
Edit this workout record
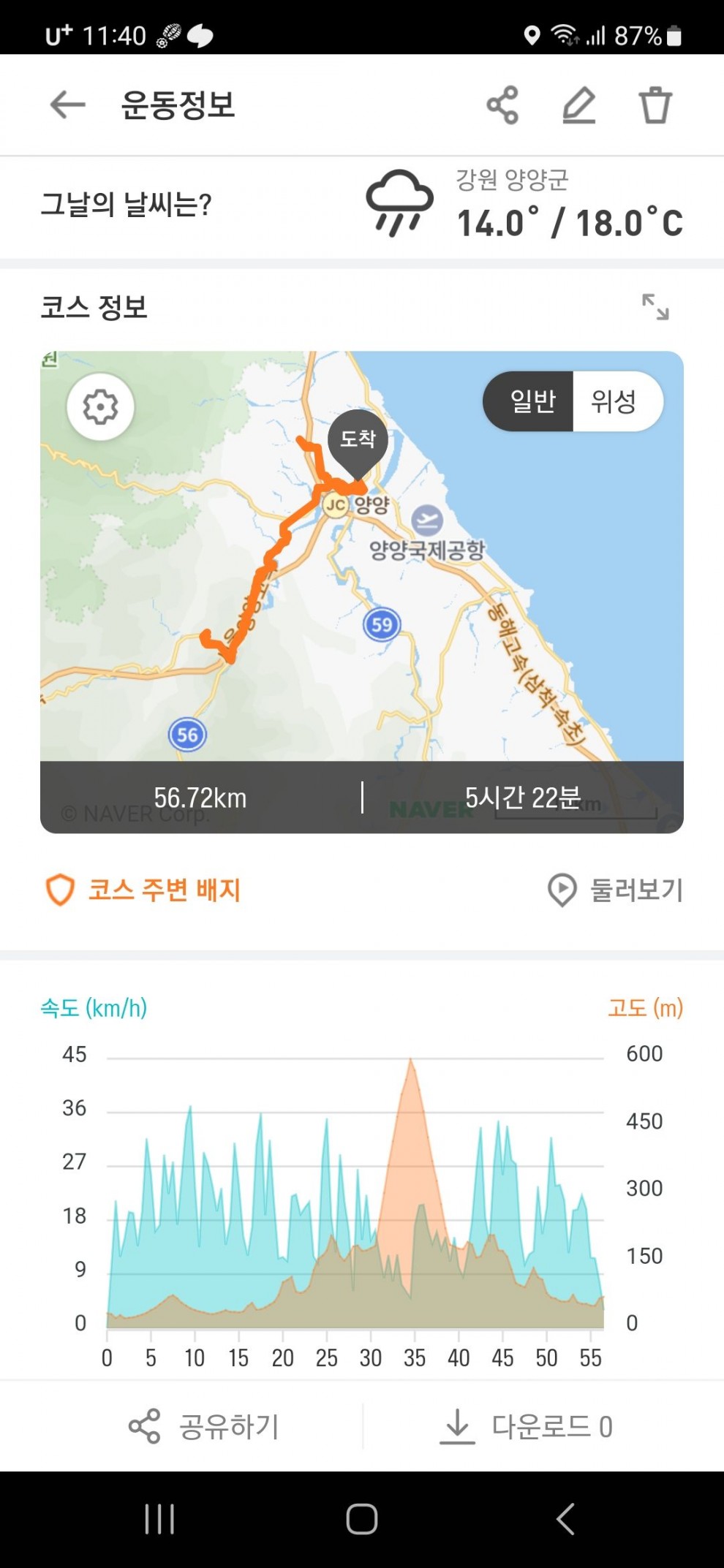578,105
